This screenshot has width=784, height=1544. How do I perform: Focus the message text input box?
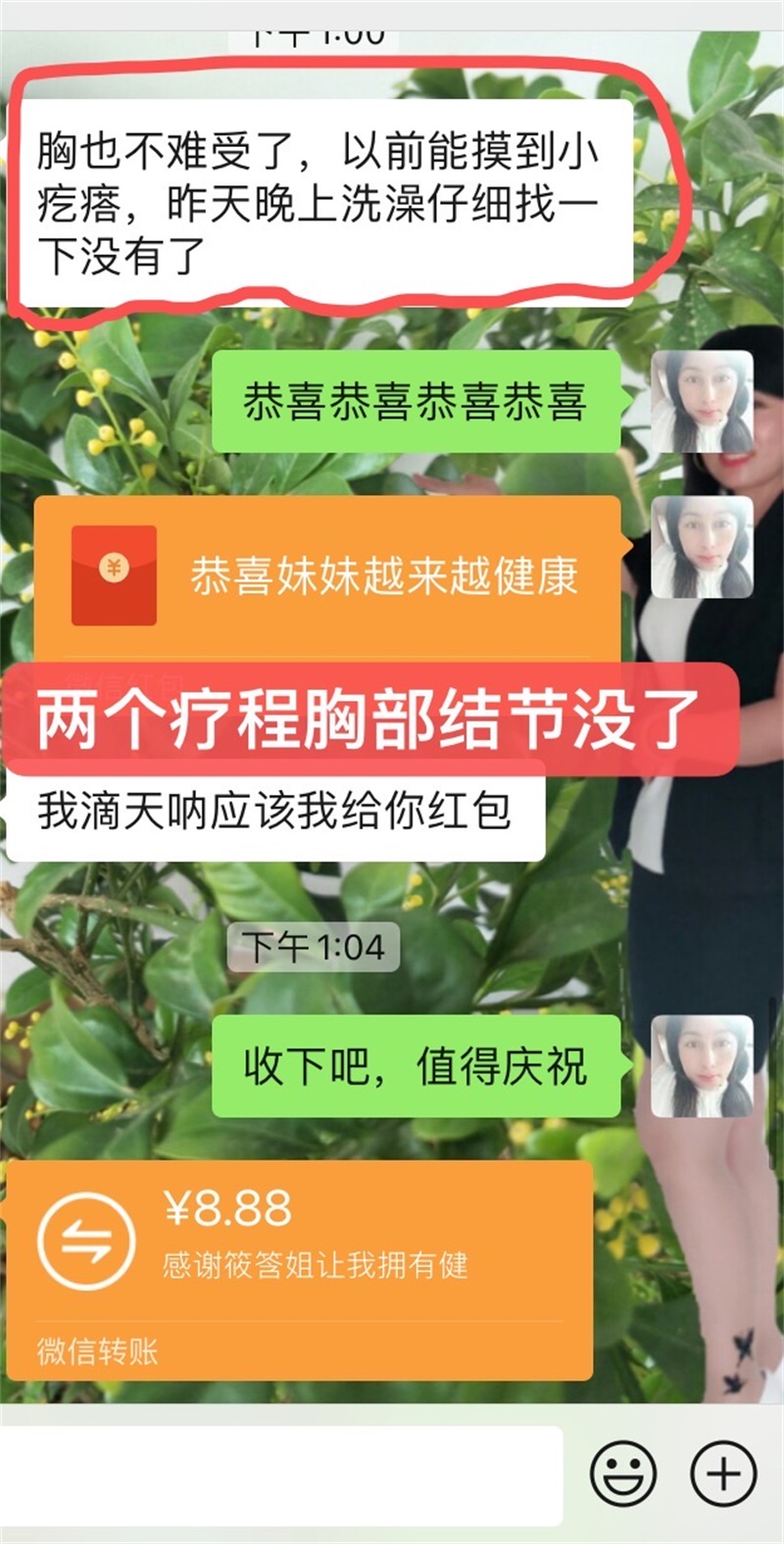click(x=282, y=1473)
